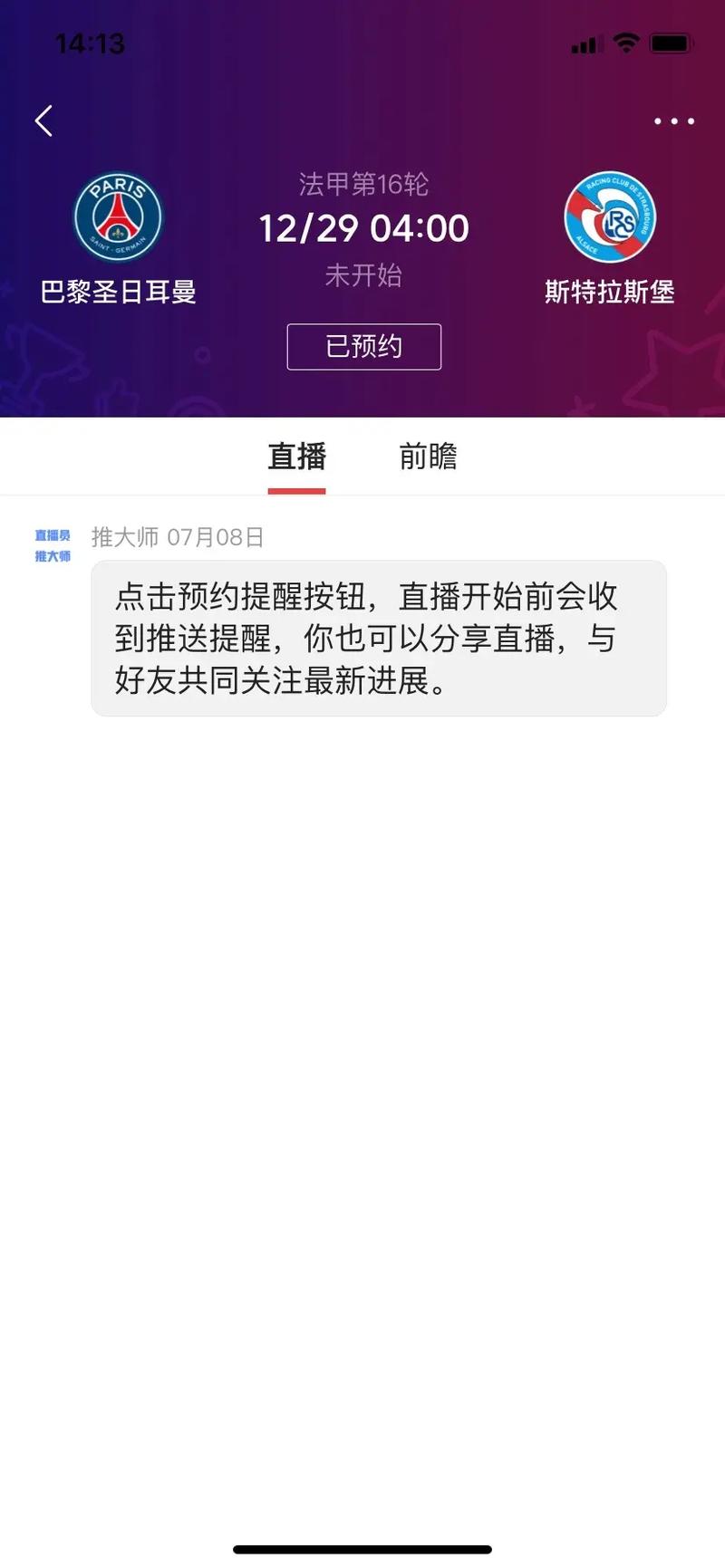Select the 直播 tab
The height and width of the screenshot is (1568, 725).
coord(296,457)
